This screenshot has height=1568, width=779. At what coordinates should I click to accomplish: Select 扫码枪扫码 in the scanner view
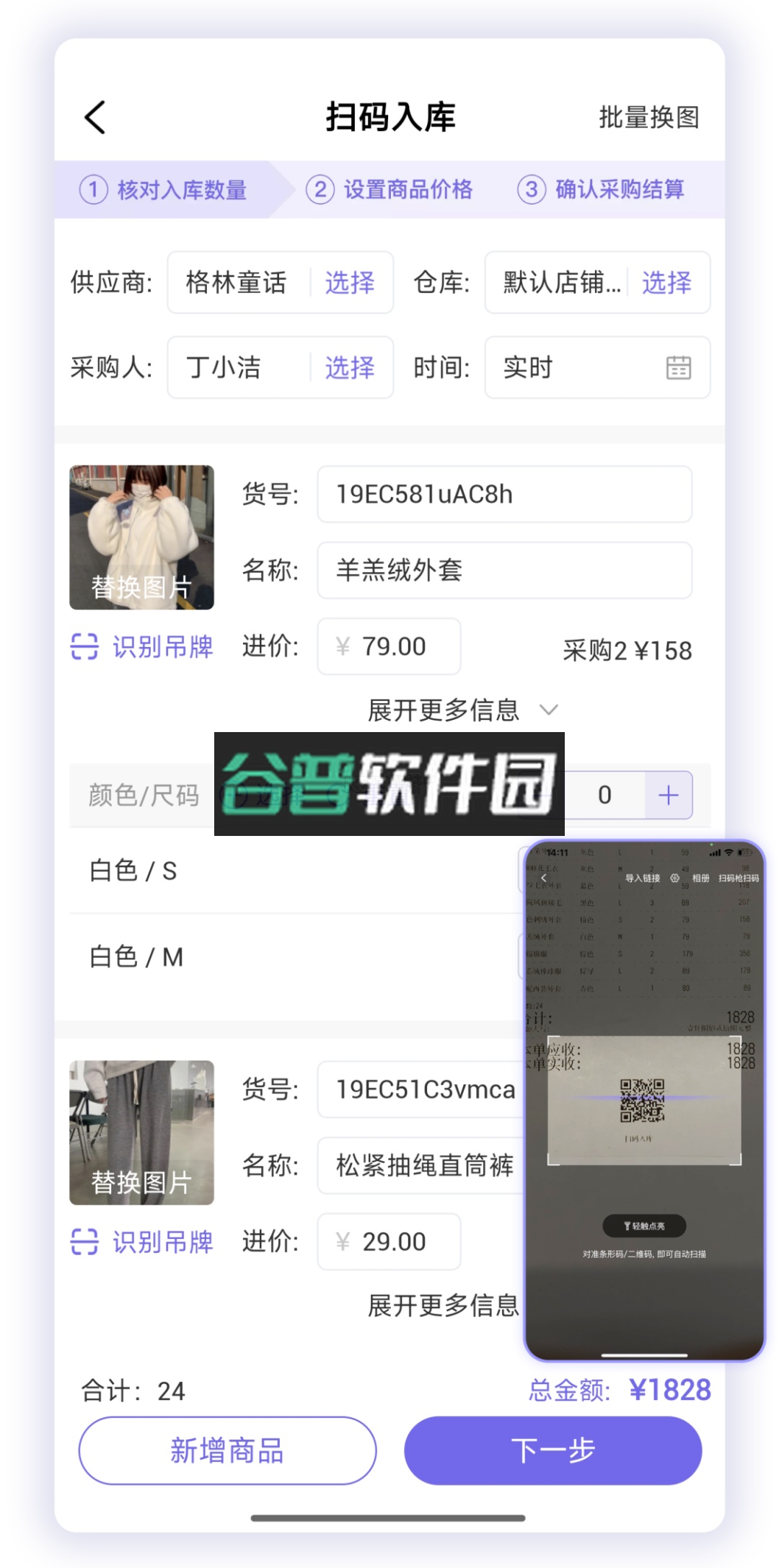739,878
